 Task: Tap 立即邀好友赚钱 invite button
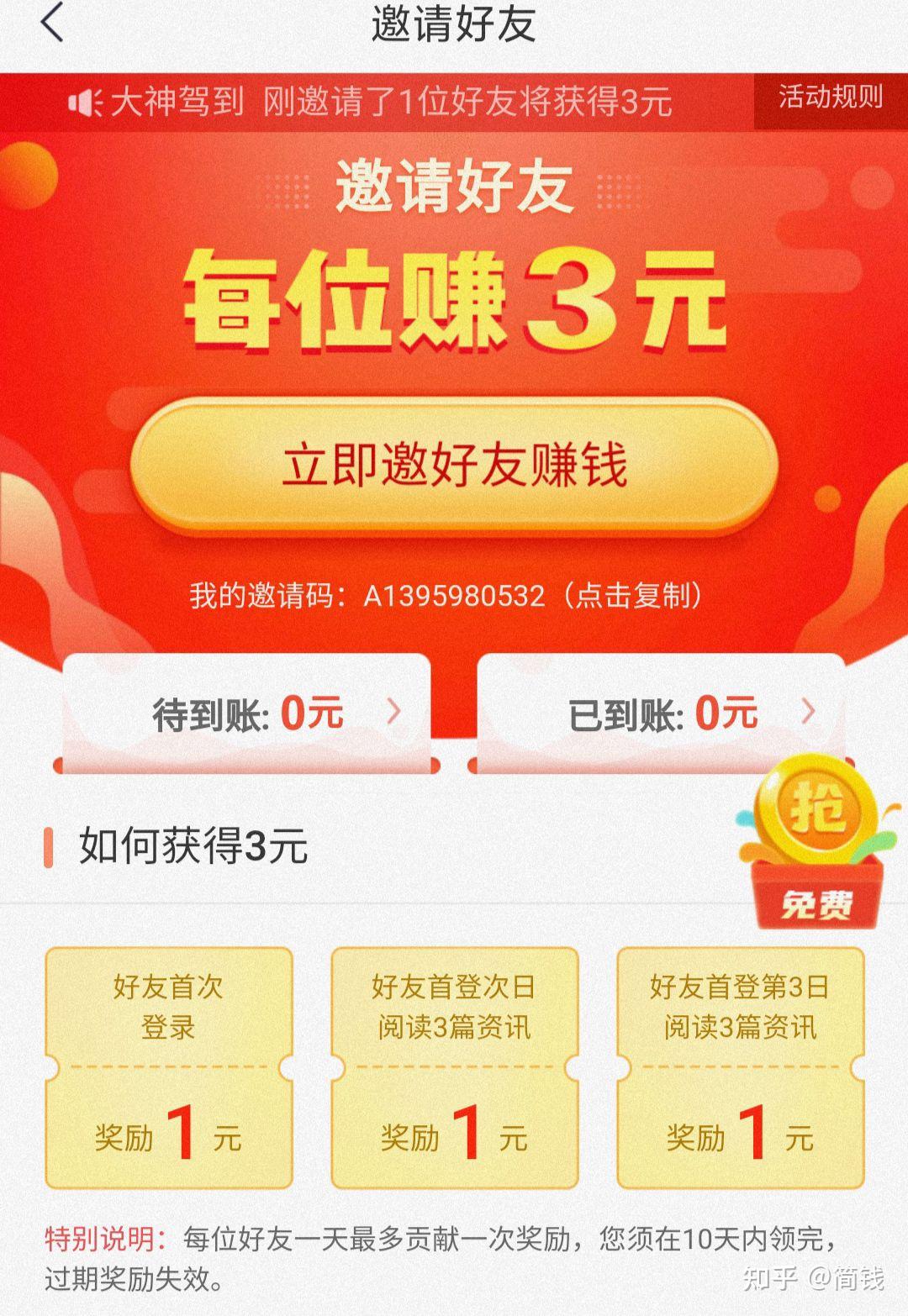click(454, 465)
